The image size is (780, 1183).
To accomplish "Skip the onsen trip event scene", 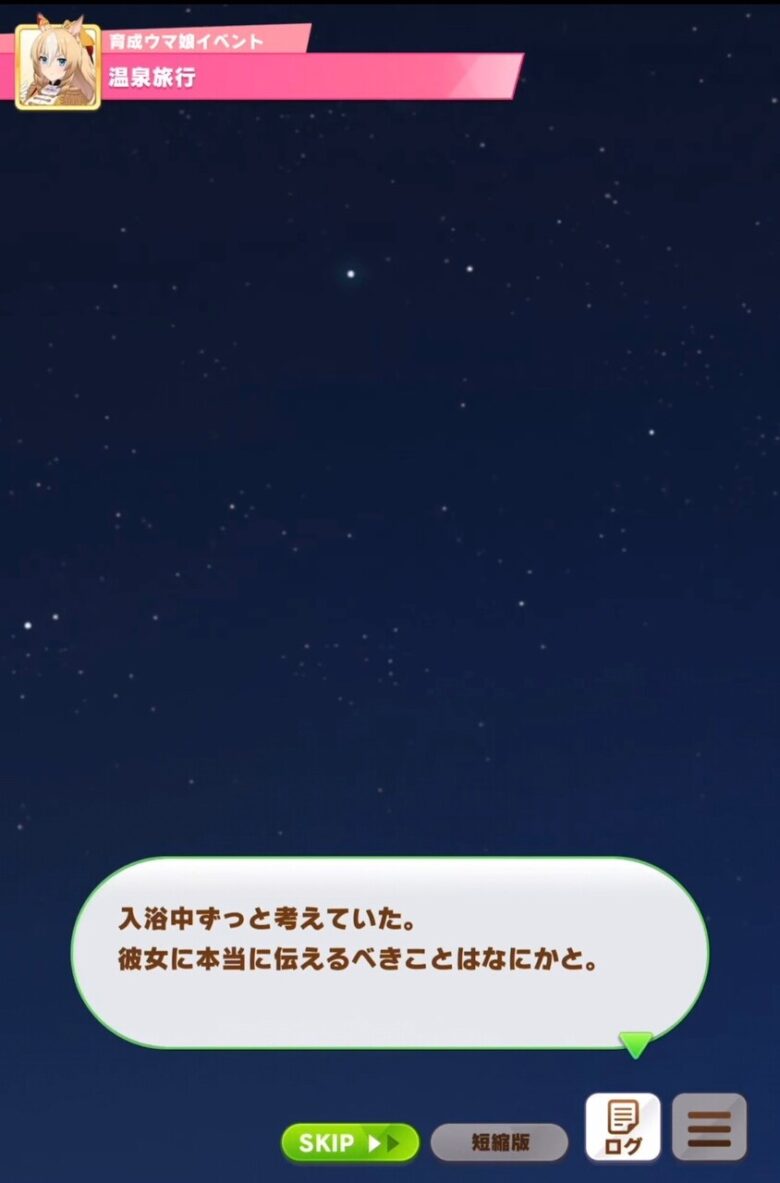I will tap(349, 1142).
